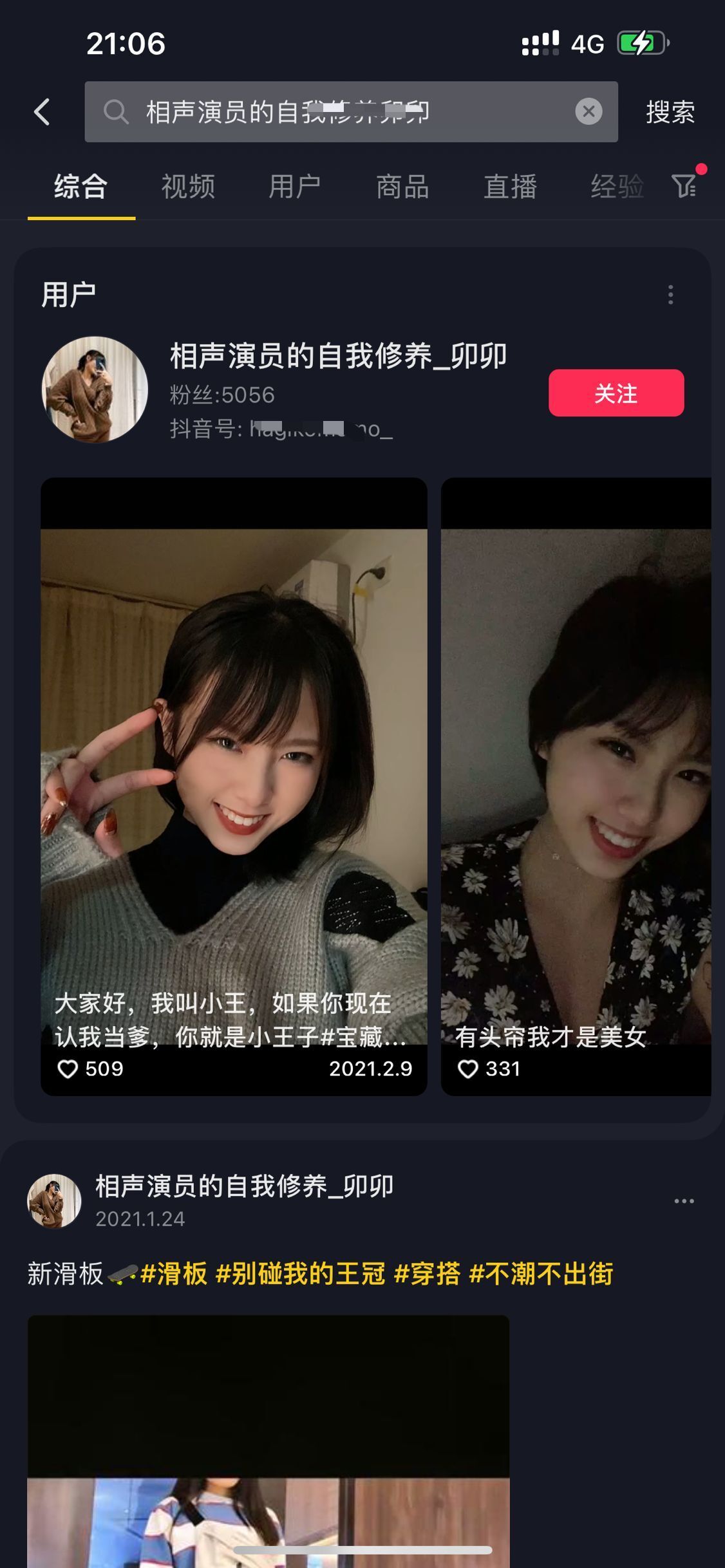Switch to the 商品 tab

tap(402, 187)
